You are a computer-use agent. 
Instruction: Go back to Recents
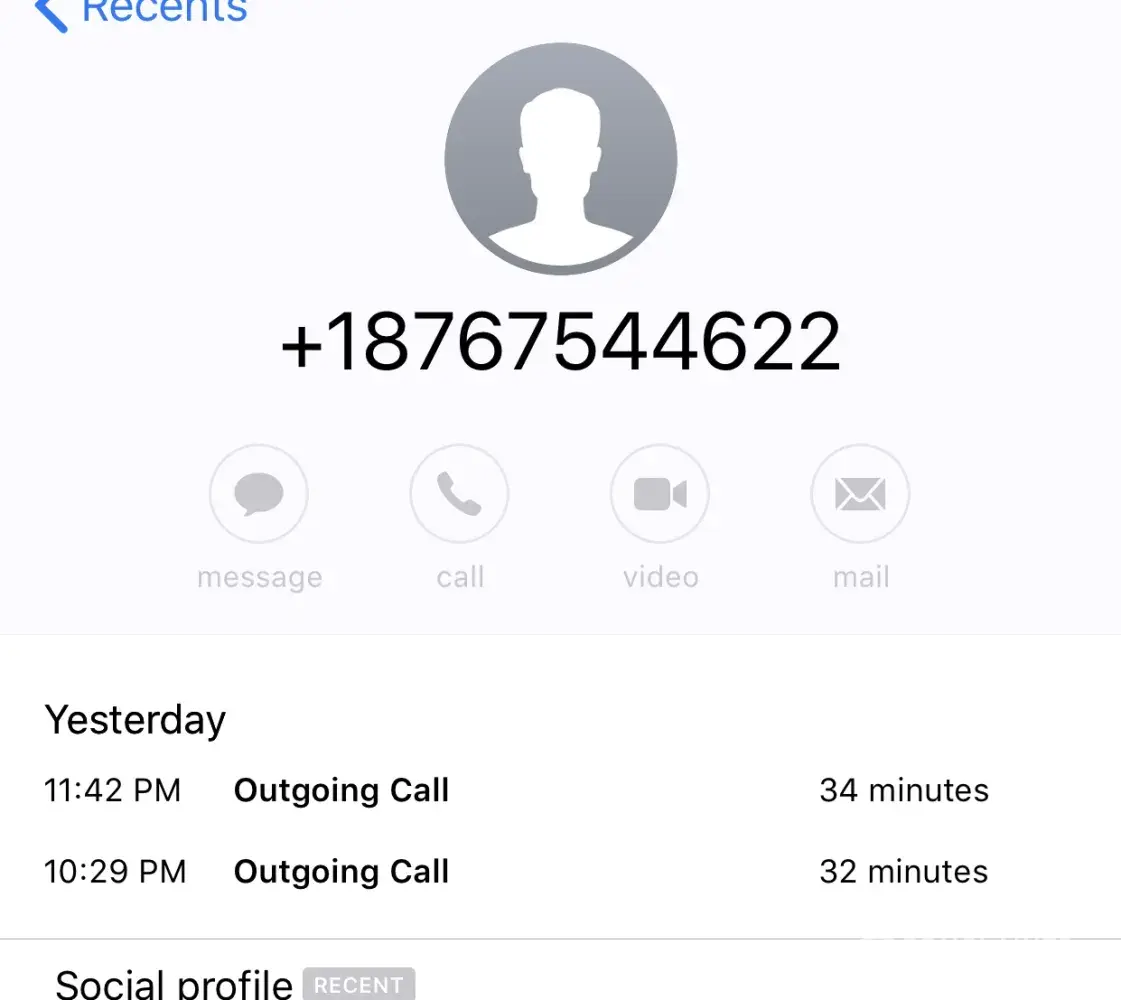(140, 12)
